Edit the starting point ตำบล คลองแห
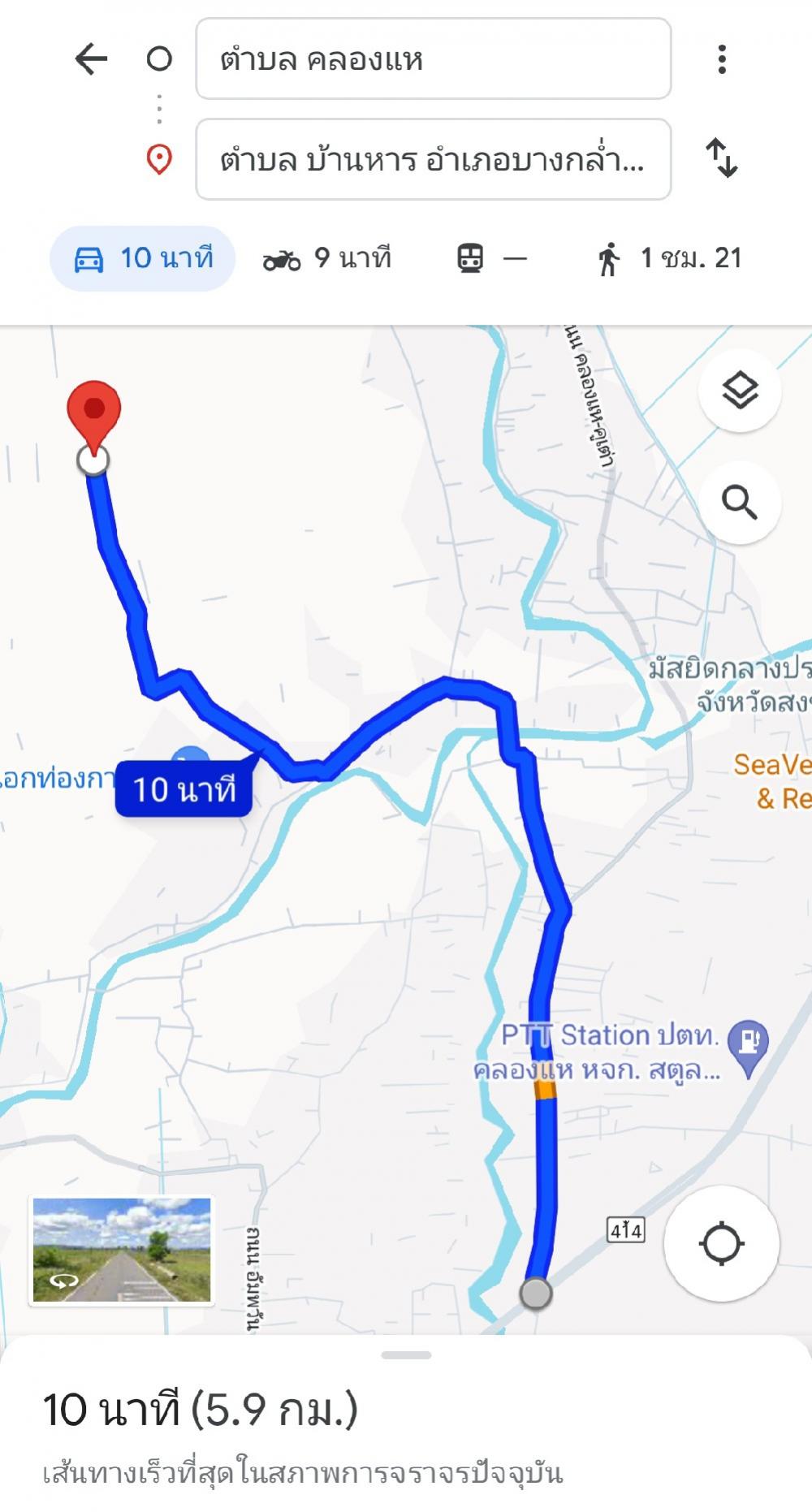The height and width of the screenshot is (1512, 812). coord(434,59)
